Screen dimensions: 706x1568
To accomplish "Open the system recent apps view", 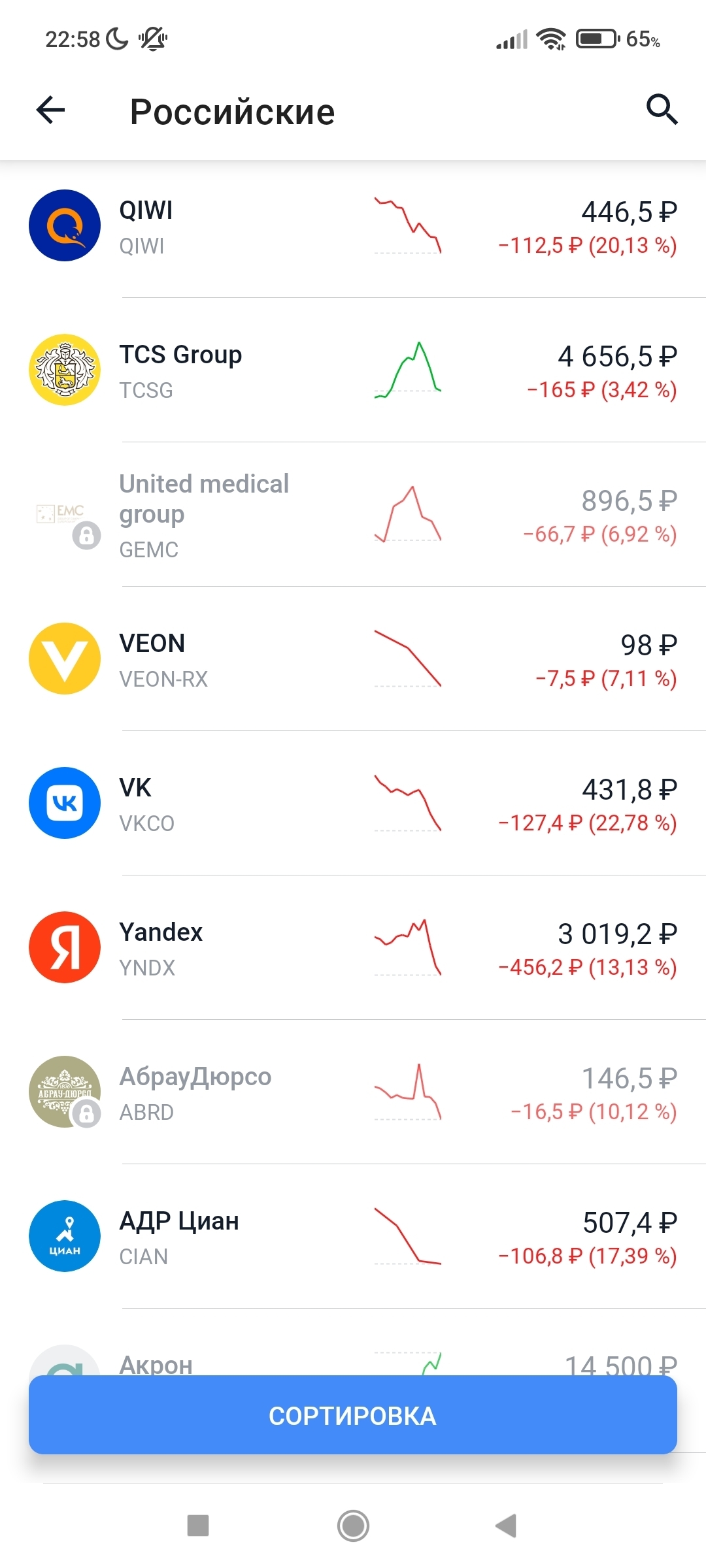I will (198, 1526).
